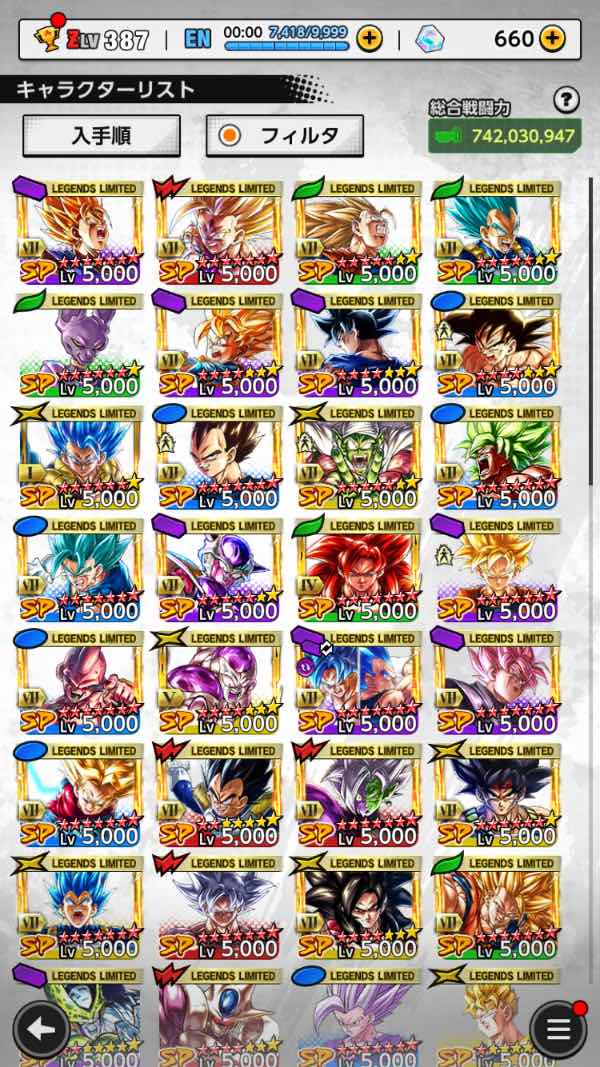Open the hamburger menu button
This screenshot has height=1067, width=600.
pos(558,1027)
